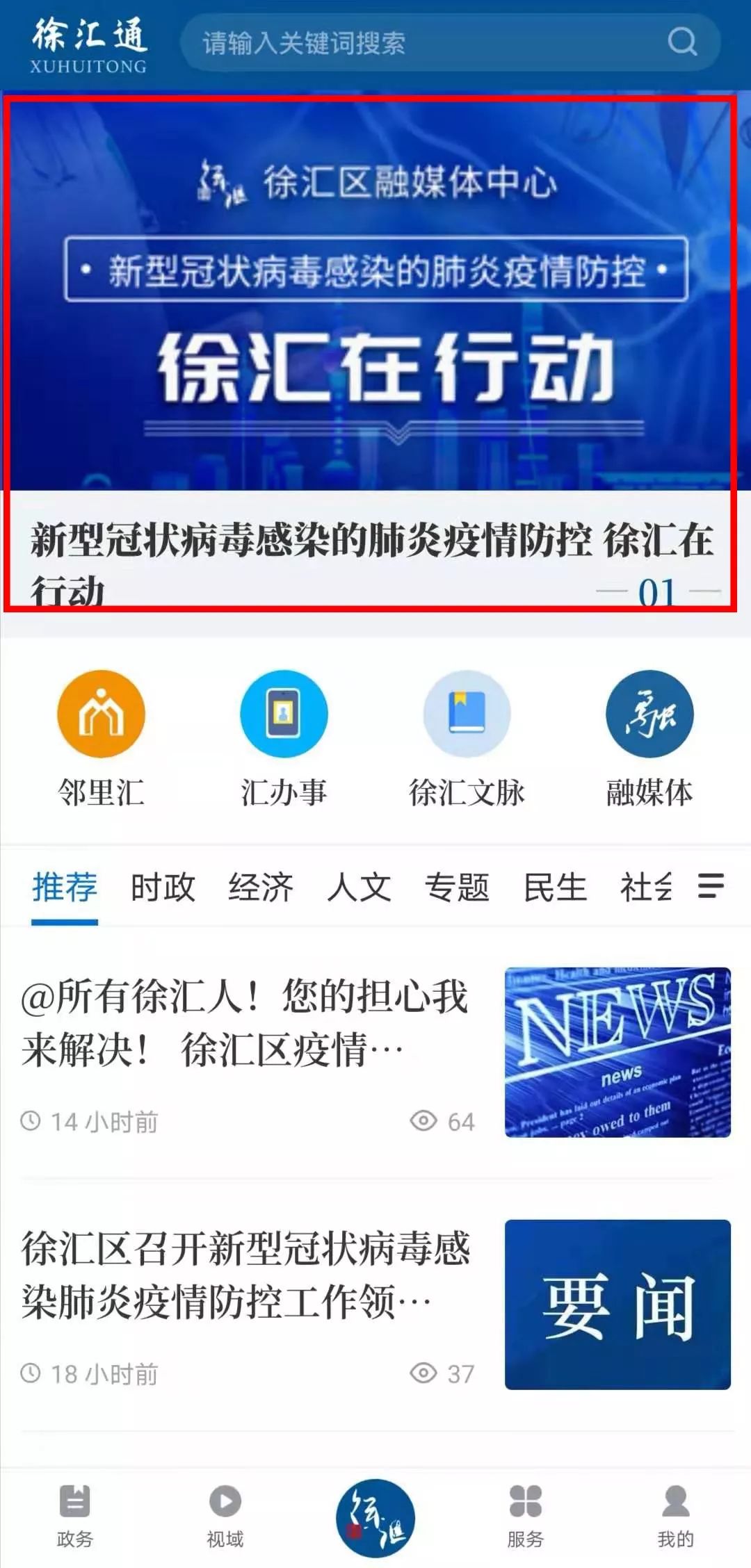Switch to the 经济 tab
The height and width of the screenshot is (1568, 751).
coord(261,888)
